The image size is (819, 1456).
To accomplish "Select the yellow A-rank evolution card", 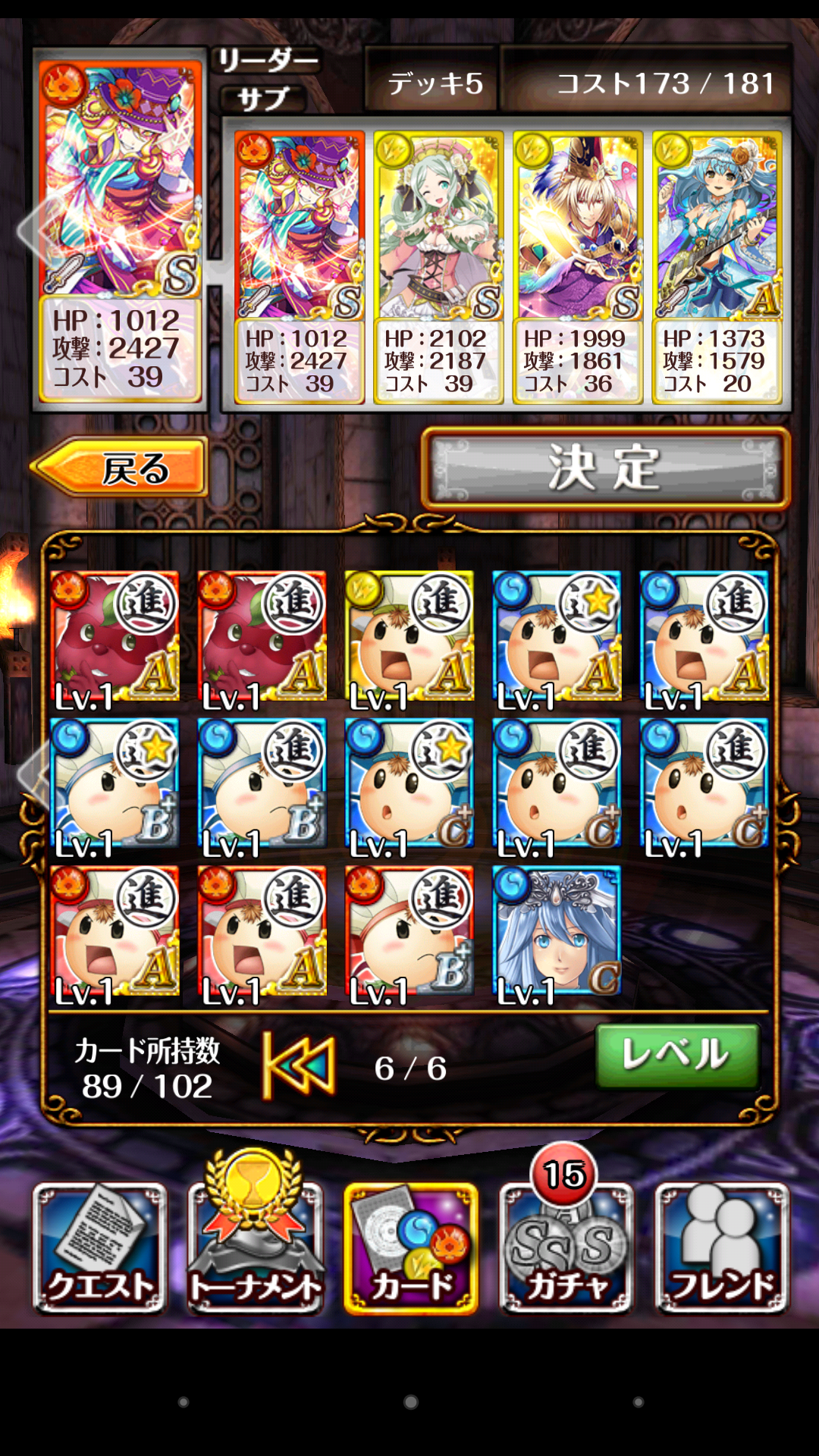I will pos(409,637).
